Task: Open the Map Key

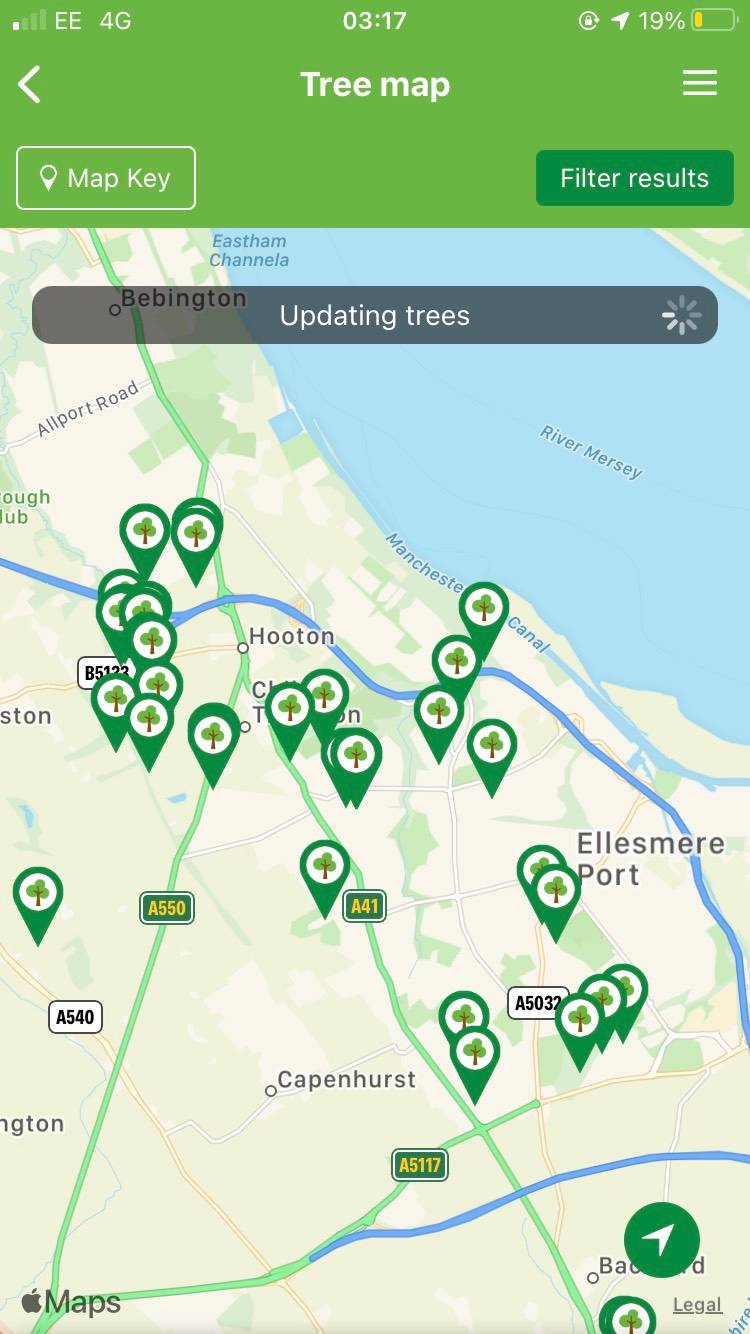Action: click(106, 178)
